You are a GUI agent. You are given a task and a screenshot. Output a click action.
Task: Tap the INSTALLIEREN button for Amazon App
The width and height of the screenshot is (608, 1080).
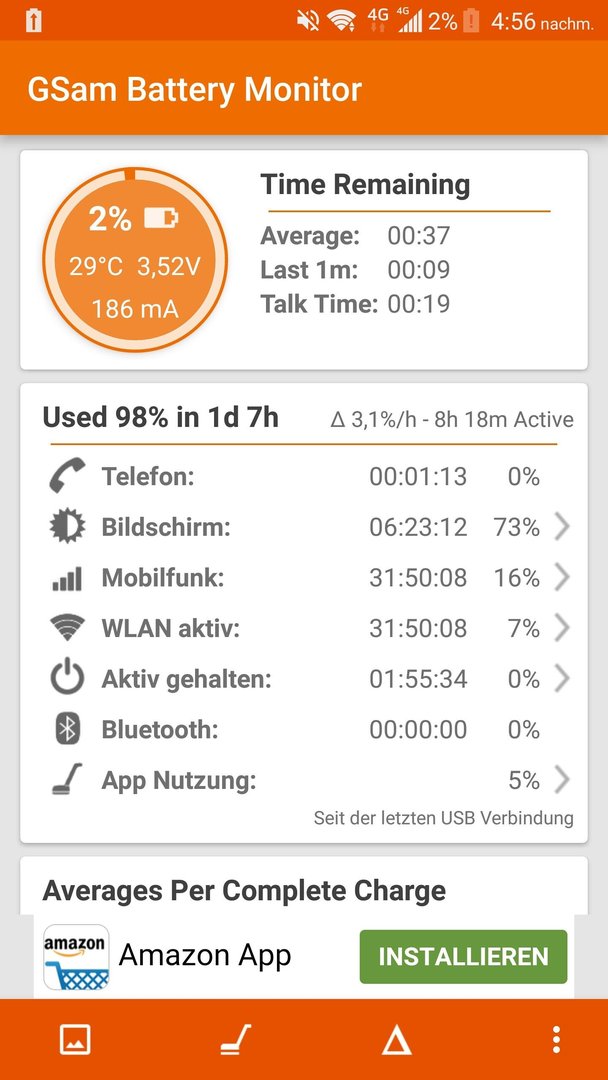point(463,957)
